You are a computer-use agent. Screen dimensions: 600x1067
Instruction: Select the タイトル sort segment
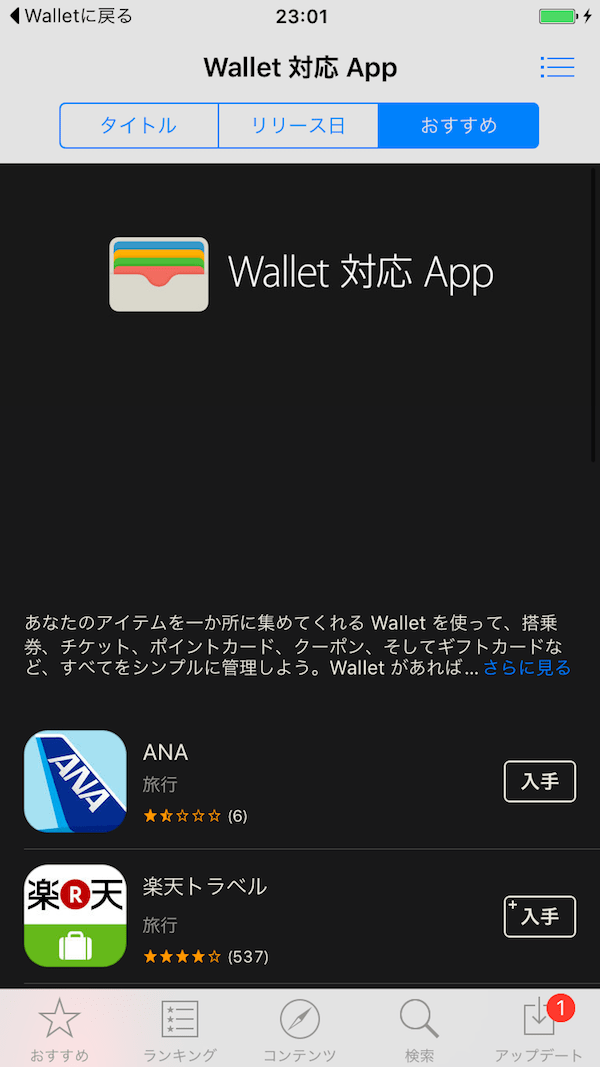(x=138, y=126)
